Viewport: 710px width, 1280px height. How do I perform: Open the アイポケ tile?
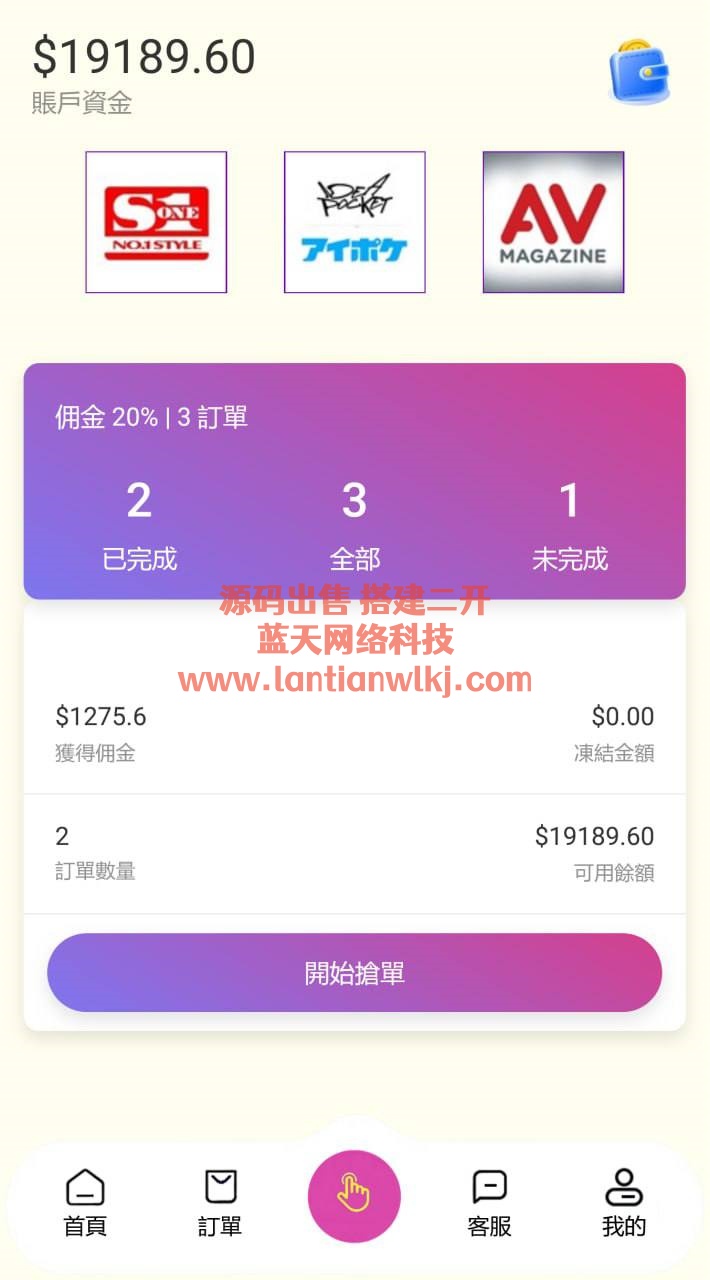[x=355, y=222]
